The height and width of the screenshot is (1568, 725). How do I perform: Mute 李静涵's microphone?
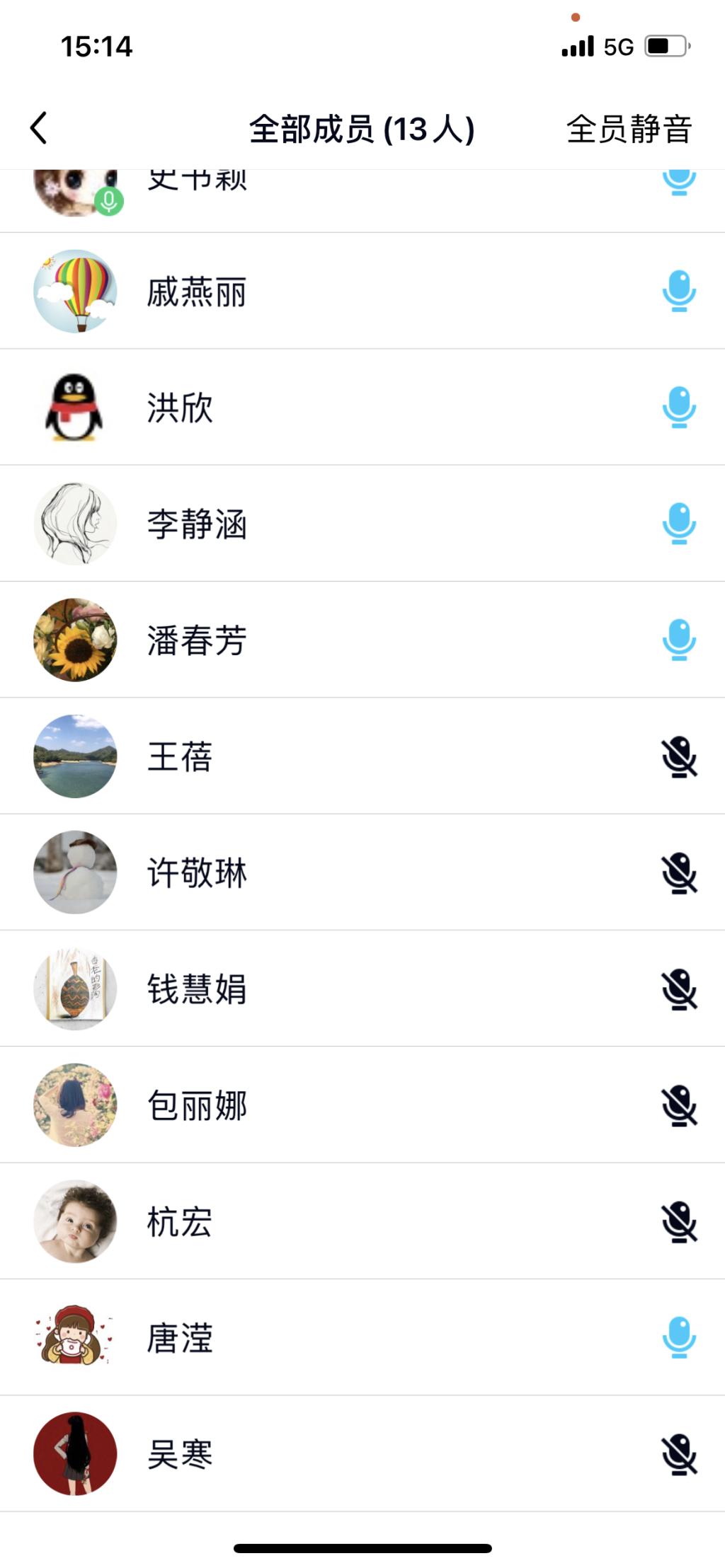click(x=679, y=523)
